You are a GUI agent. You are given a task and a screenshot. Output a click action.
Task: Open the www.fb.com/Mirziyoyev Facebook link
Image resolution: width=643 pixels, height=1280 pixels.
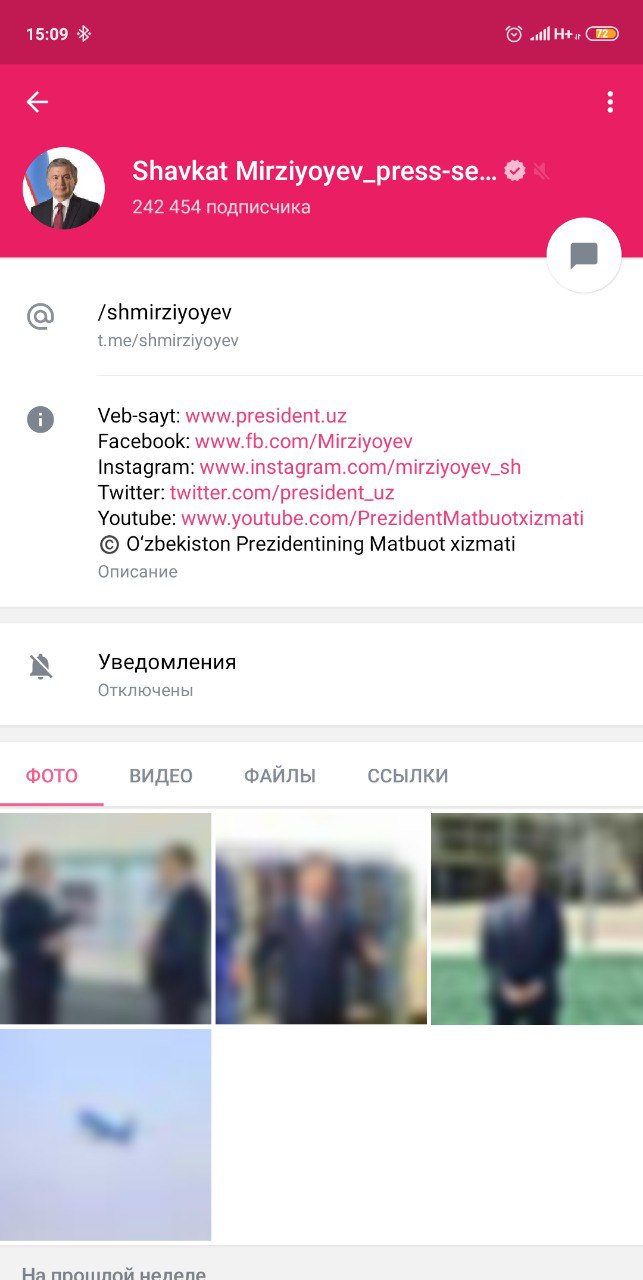303,442
